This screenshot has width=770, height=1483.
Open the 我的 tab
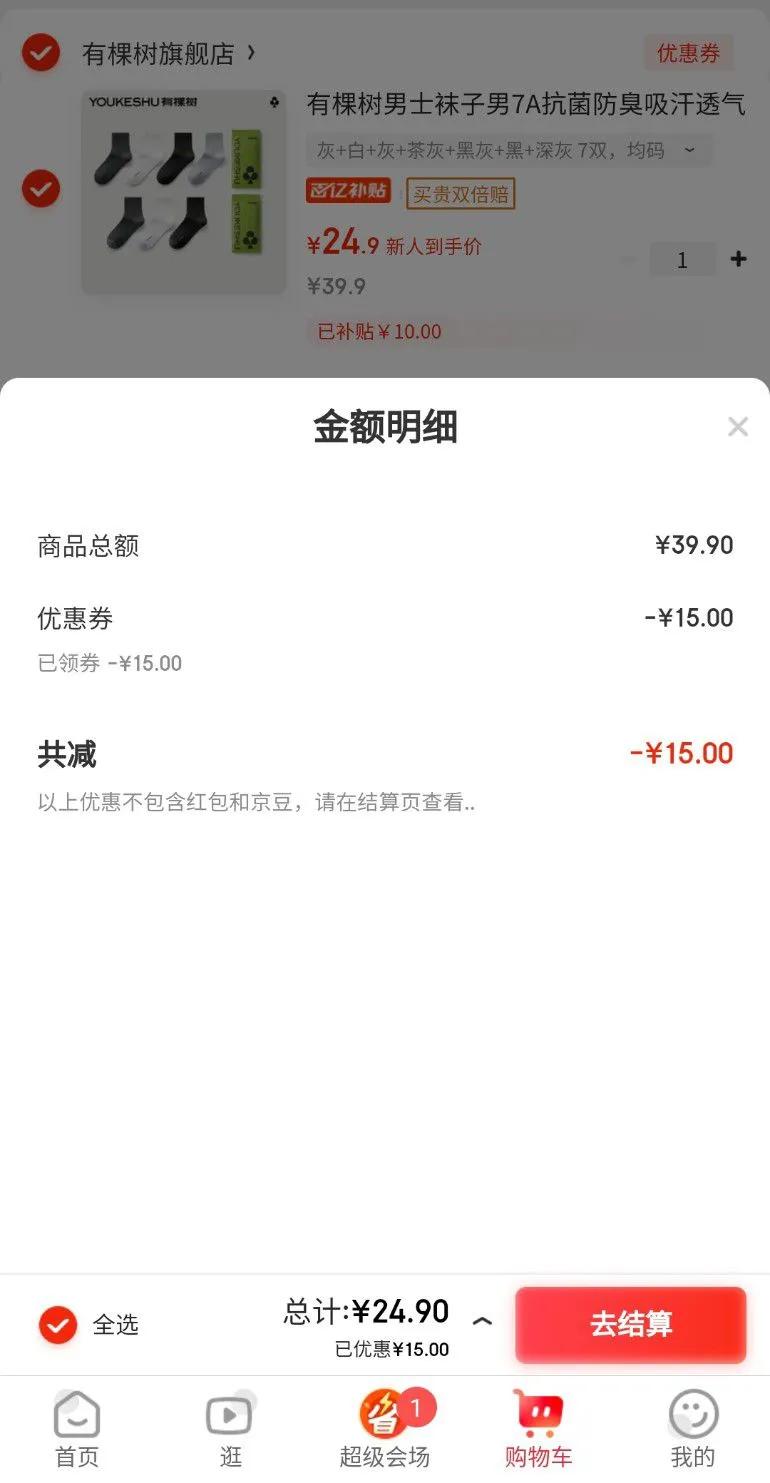tap(693, 1429)
